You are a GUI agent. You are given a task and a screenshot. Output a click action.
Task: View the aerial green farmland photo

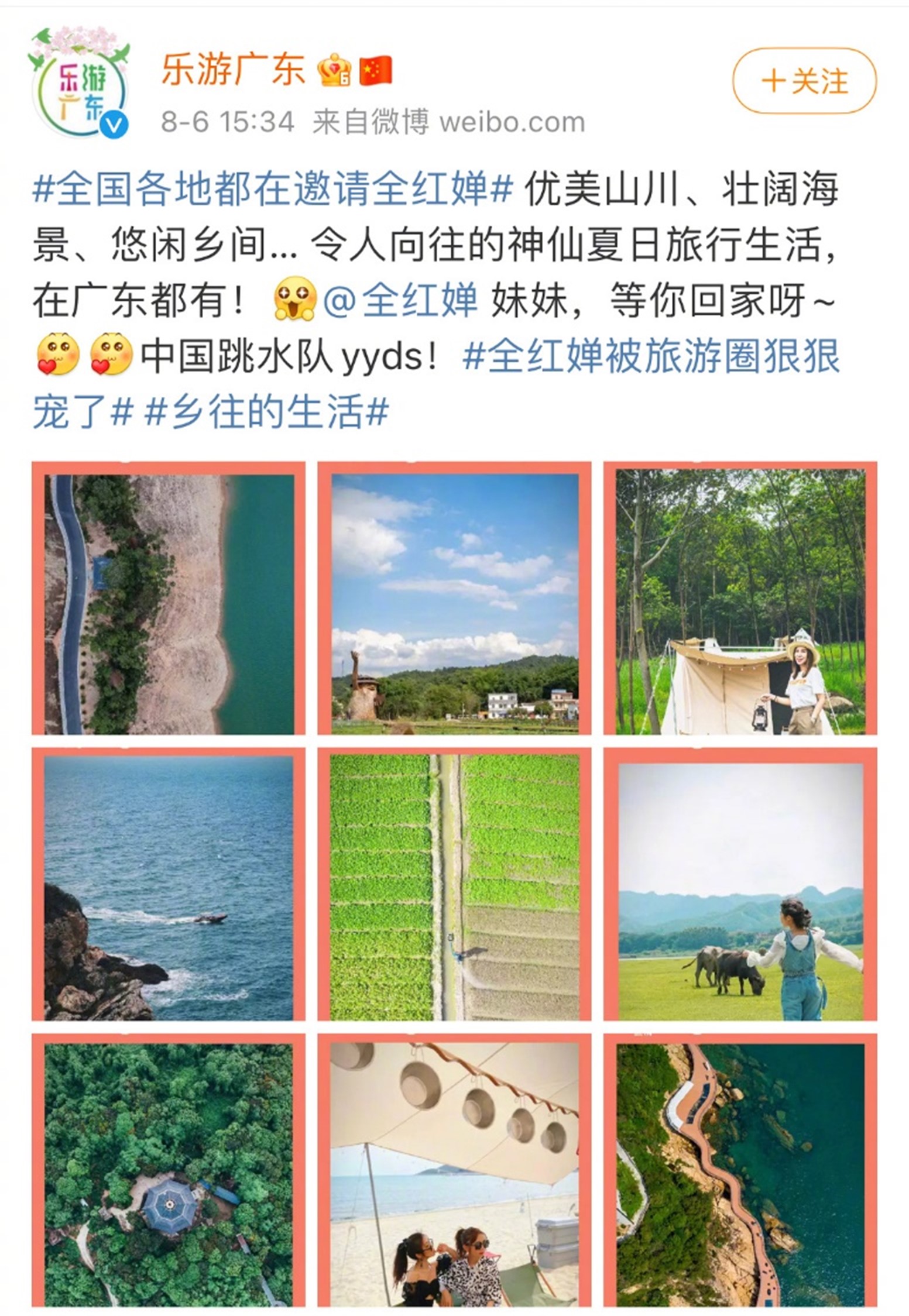pos(454,884)
